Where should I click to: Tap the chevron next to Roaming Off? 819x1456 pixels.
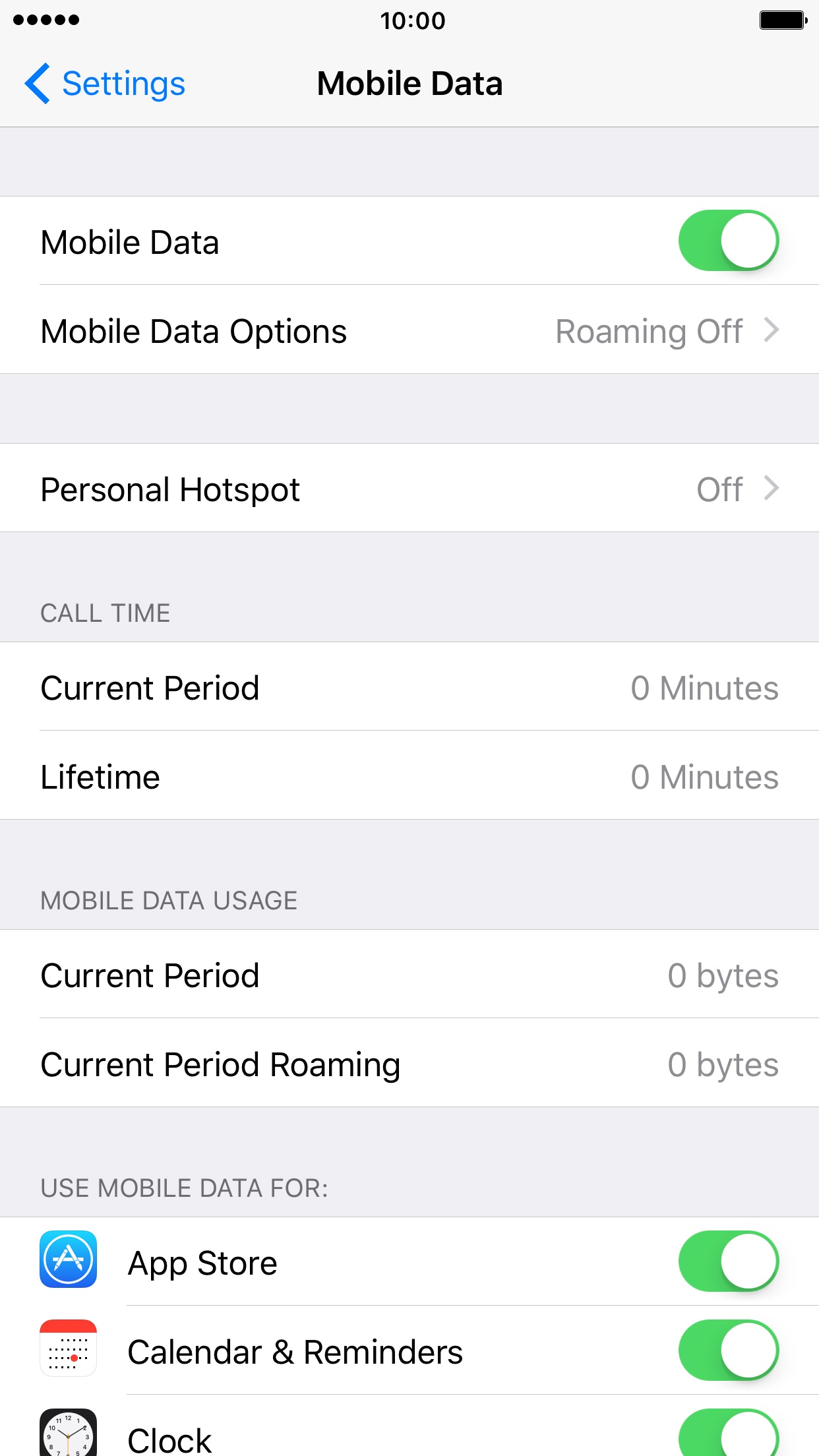click(773, 331)
